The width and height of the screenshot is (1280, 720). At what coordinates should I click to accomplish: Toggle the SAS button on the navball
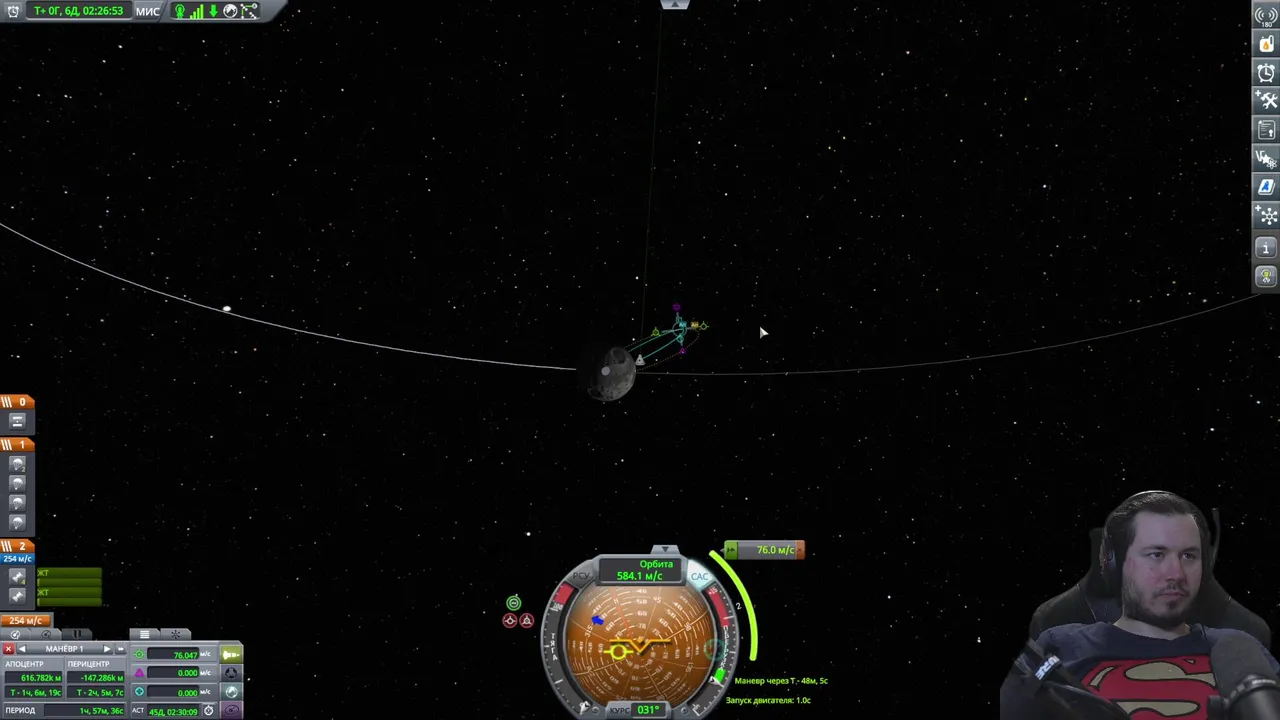point(700,576)
